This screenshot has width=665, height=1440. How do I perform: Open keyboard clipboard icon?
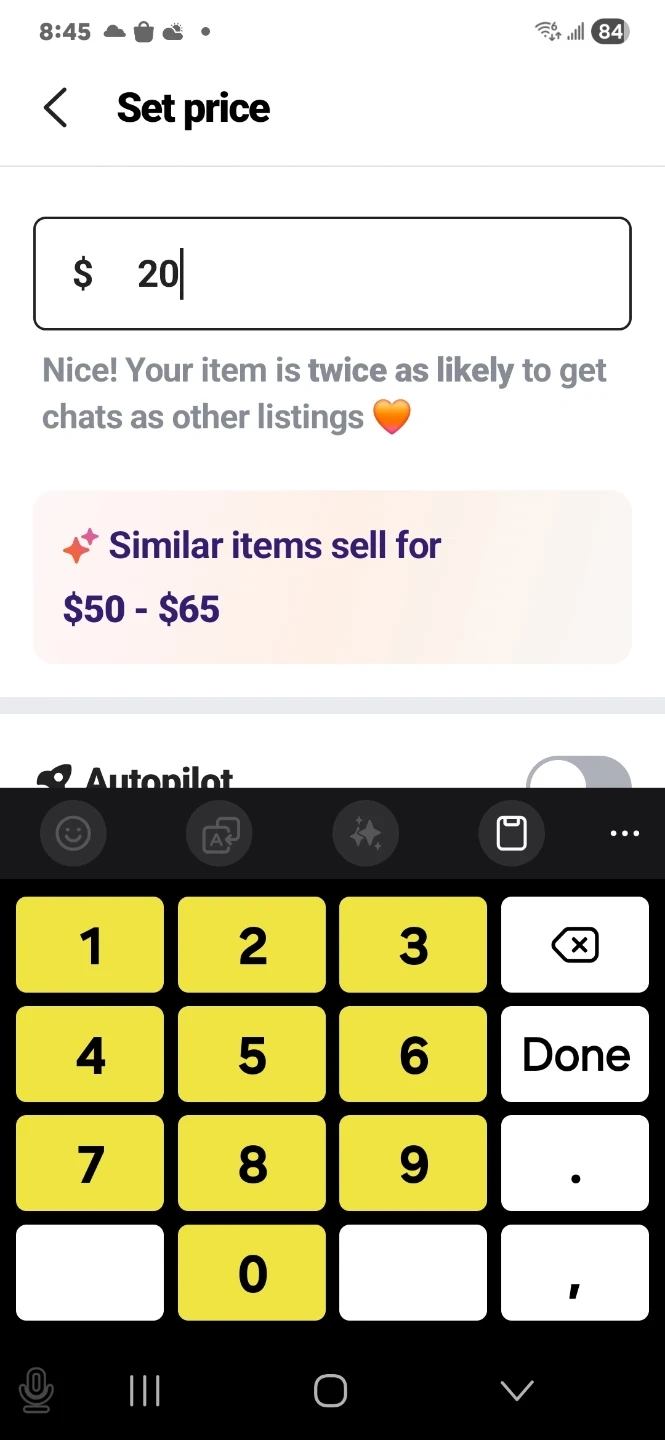coord(511,833)
